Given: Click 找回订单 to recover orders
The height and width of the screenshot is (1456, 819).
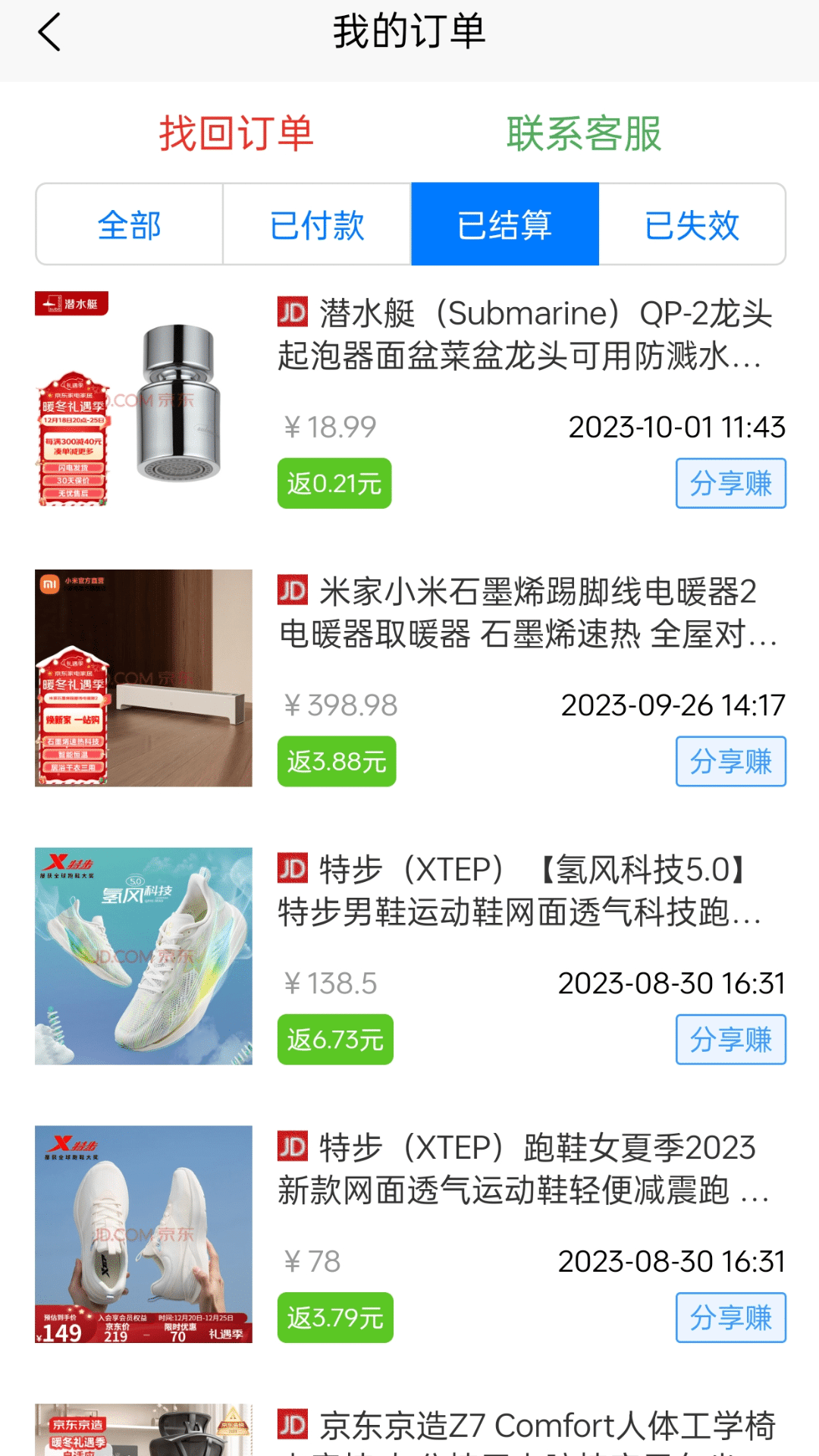Looking at the screenshot, I should point(237,134).
